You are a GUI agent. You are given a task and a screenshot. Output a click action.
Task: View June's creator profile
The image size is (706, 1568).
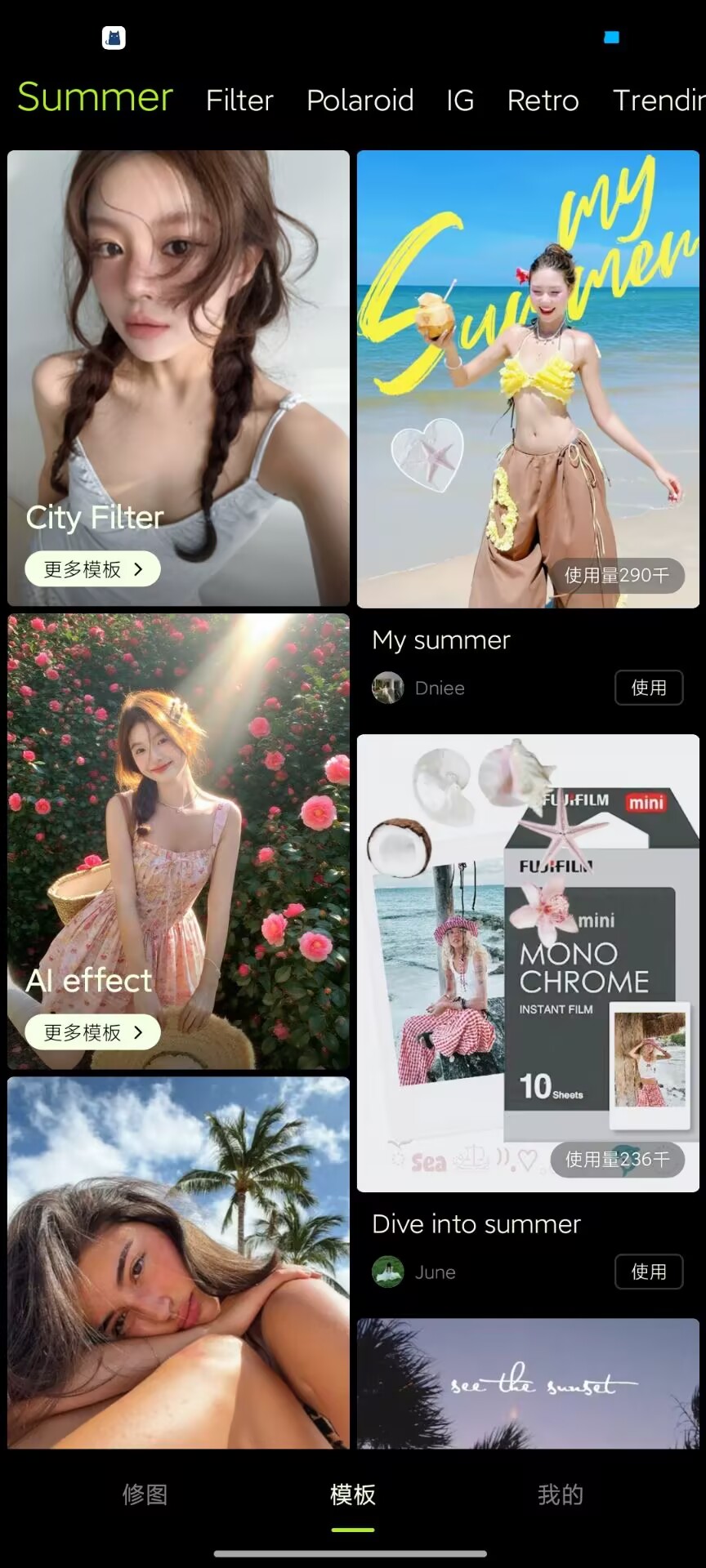pos(414,1272)
